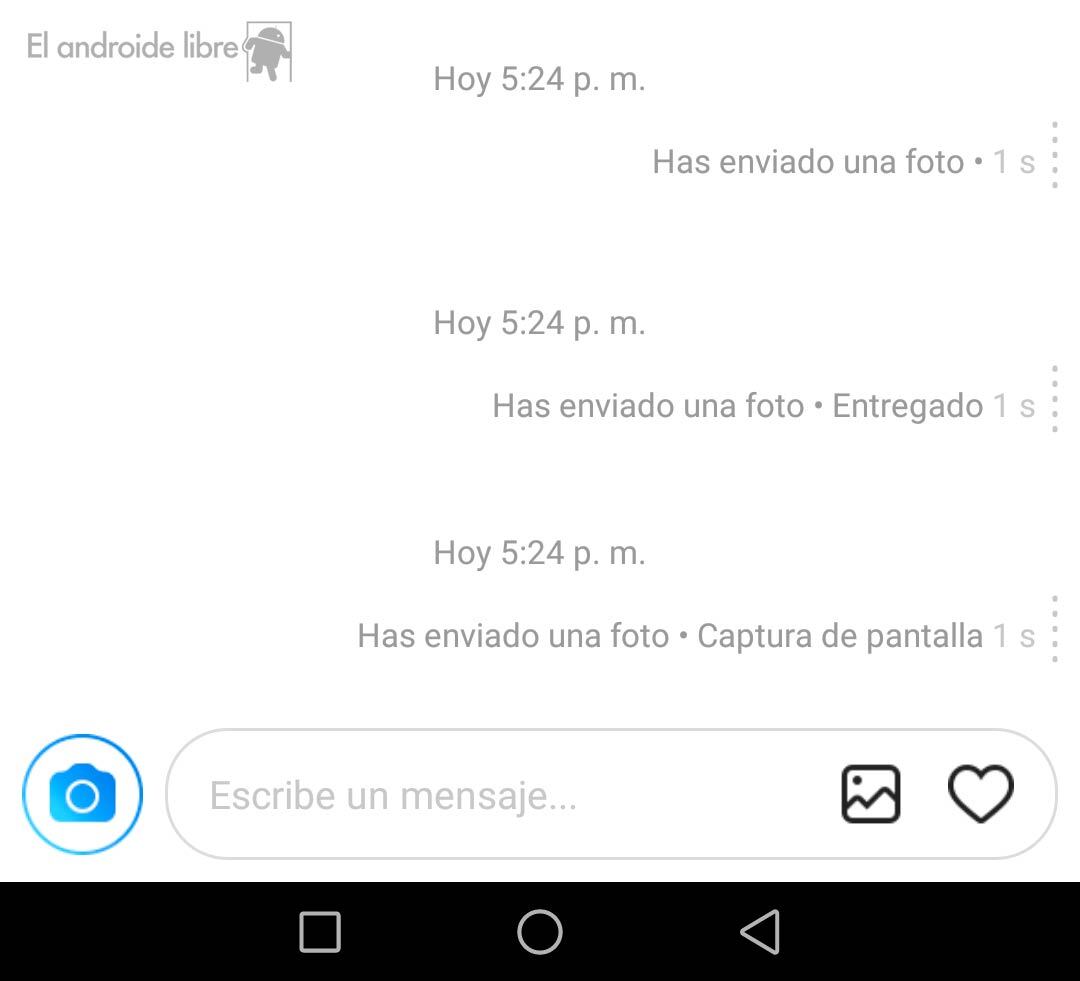
Task: Open recent apps overview
Action: (320, 932)
